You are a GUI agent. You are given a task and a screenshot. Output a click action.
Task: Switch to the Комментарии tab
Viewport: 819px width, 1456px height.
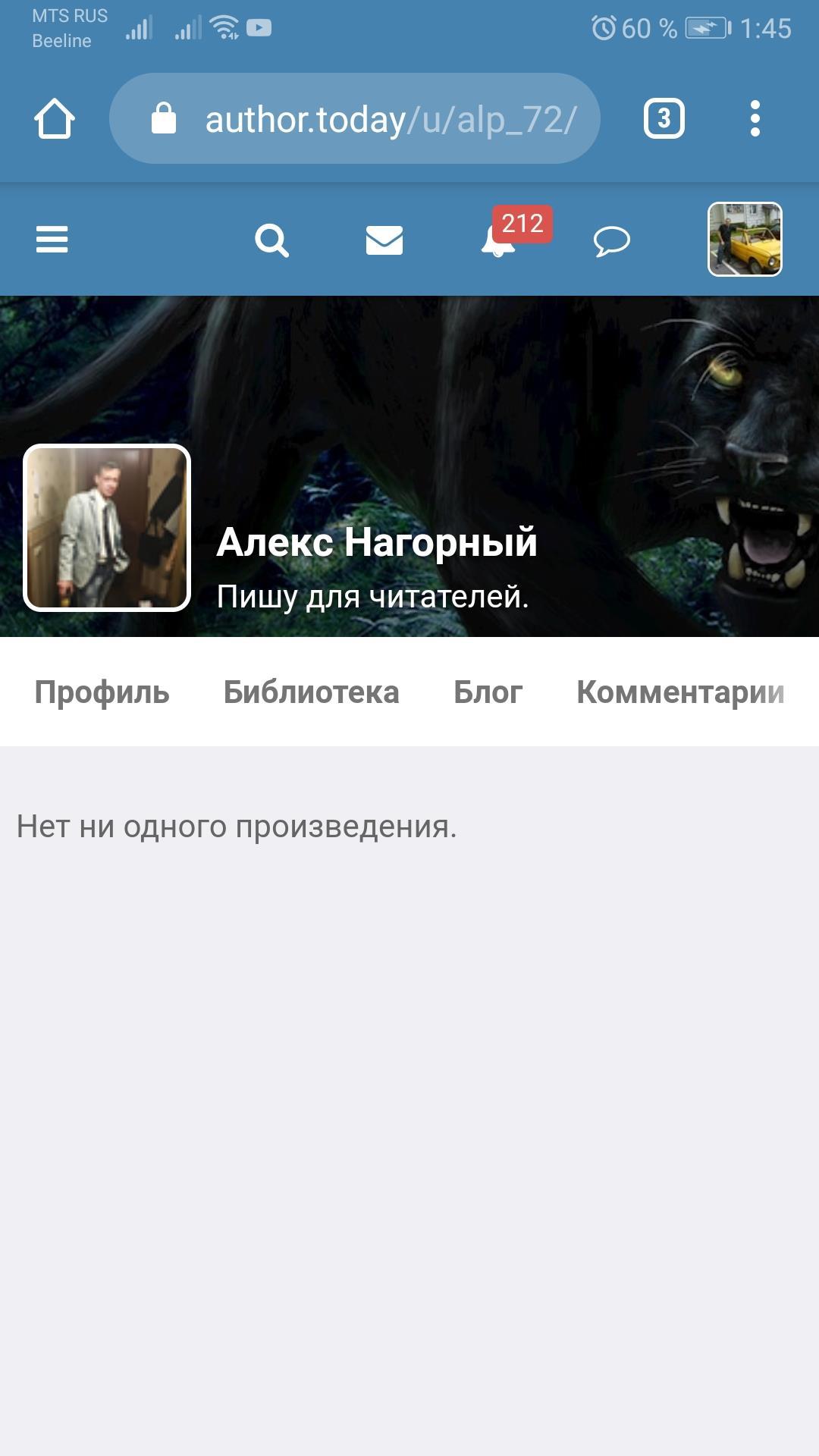680,692
